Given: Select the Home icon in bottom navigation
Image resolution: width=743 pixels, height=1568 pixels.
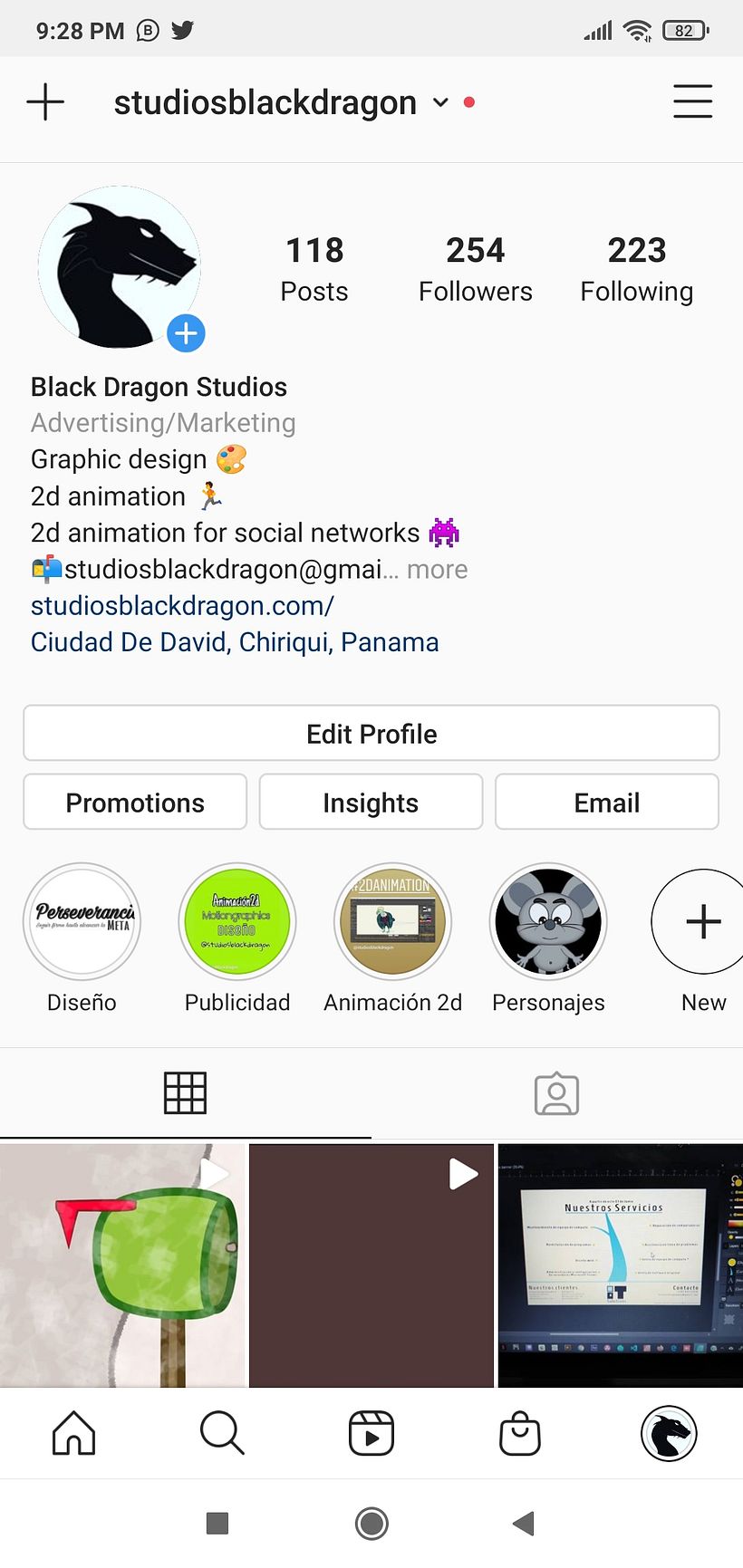Looking at the screenshot, I should (x=72, y=1434).
